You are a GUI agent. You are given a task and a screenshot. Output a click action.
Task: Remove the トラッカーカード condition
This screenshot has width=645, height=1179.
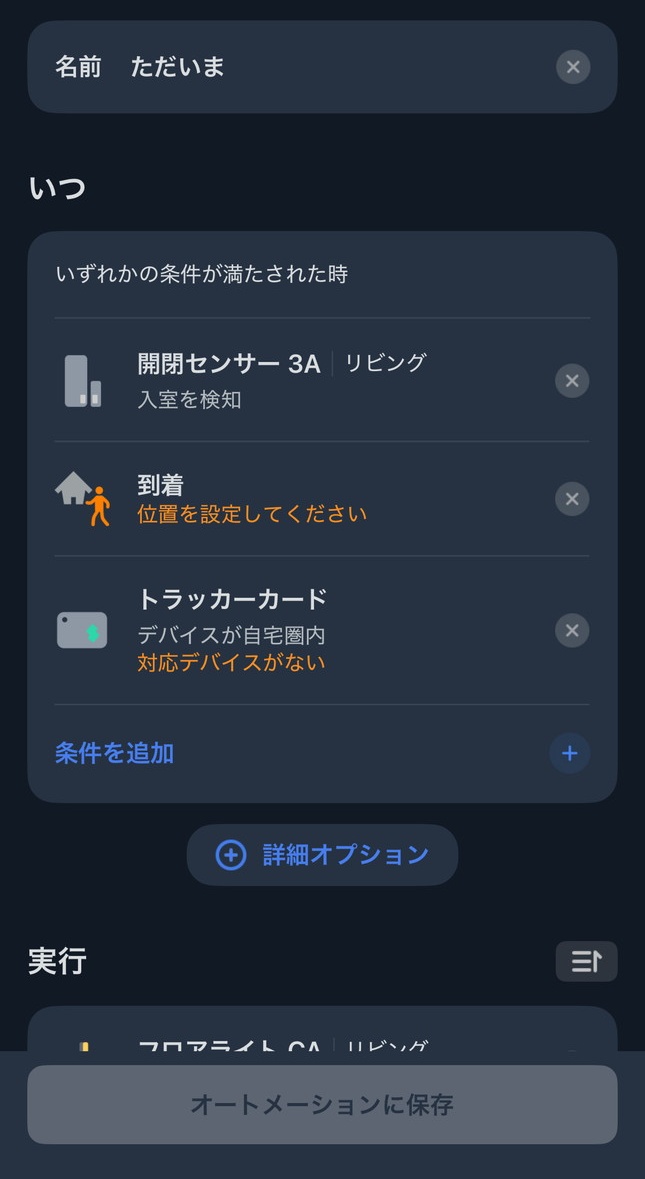pos(572,631)
